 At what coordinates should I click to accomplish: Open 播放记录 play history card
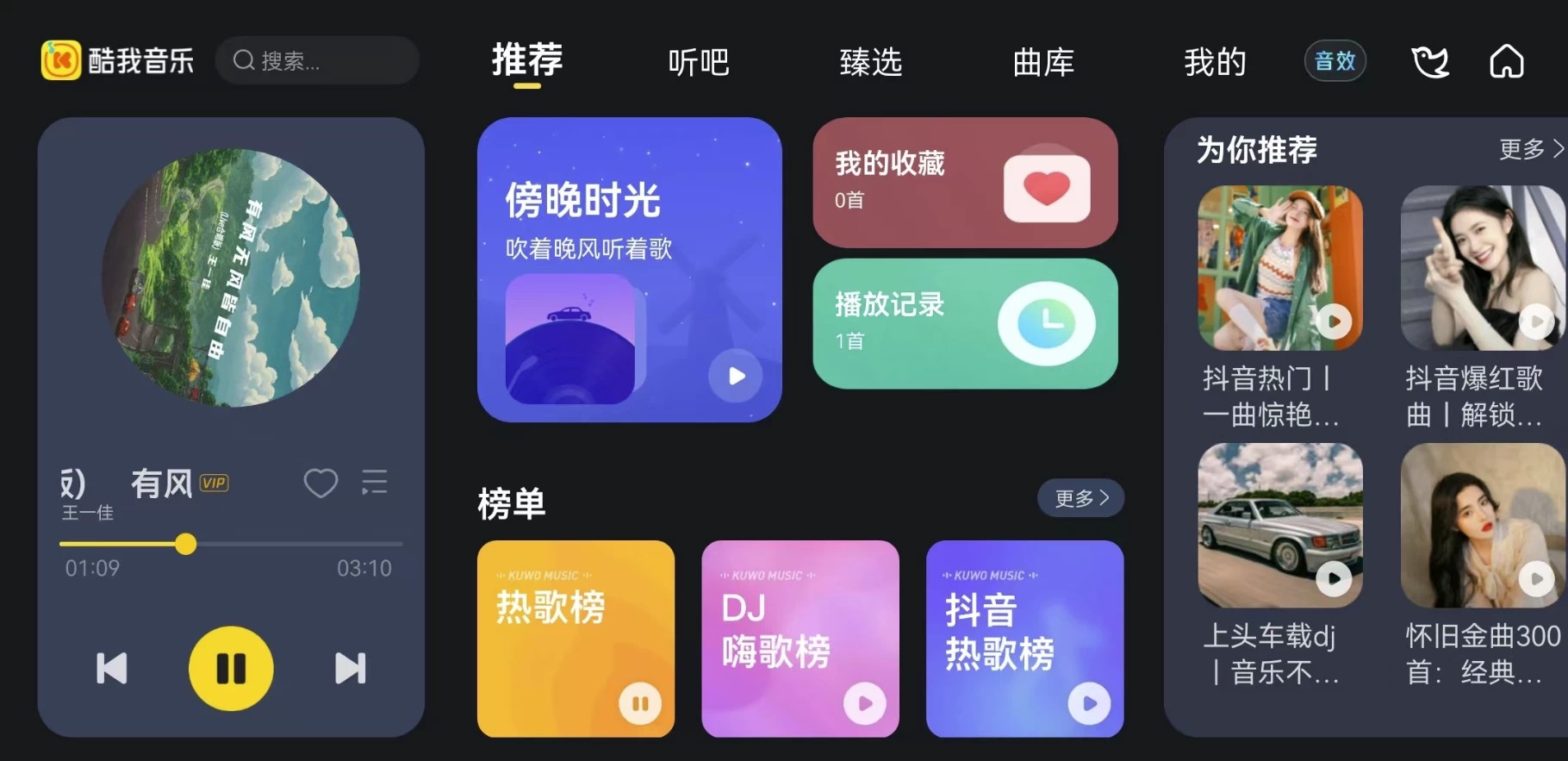pos(965,324)
